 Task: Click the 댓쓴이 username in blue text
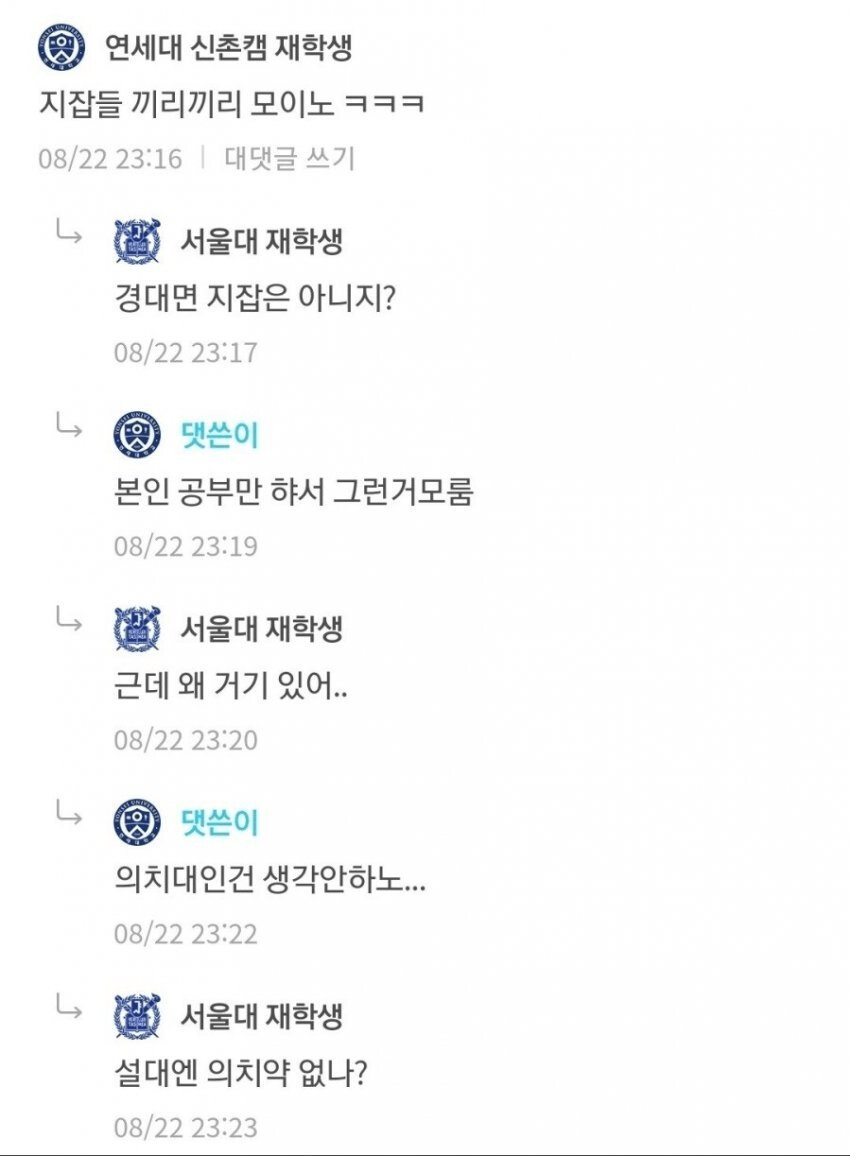[221, 434]
